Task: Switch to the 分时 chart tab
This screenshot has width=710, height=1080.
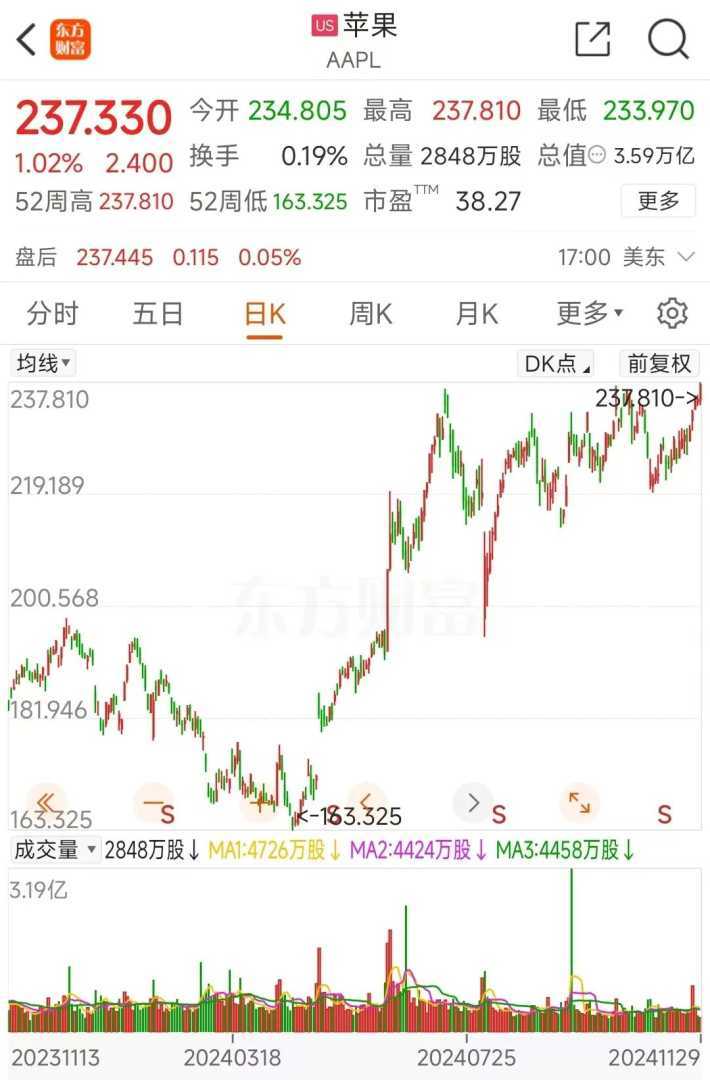Action: pyautogui.click(x=52, y=314)
